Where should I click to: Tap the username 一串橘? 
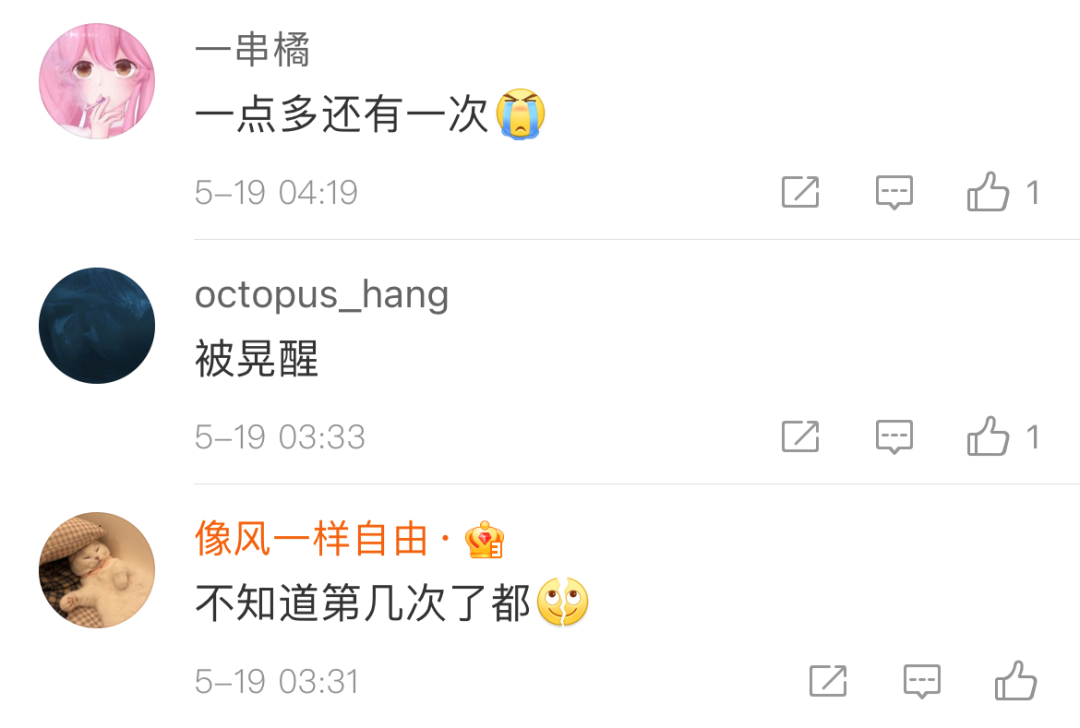coord(252,50)
